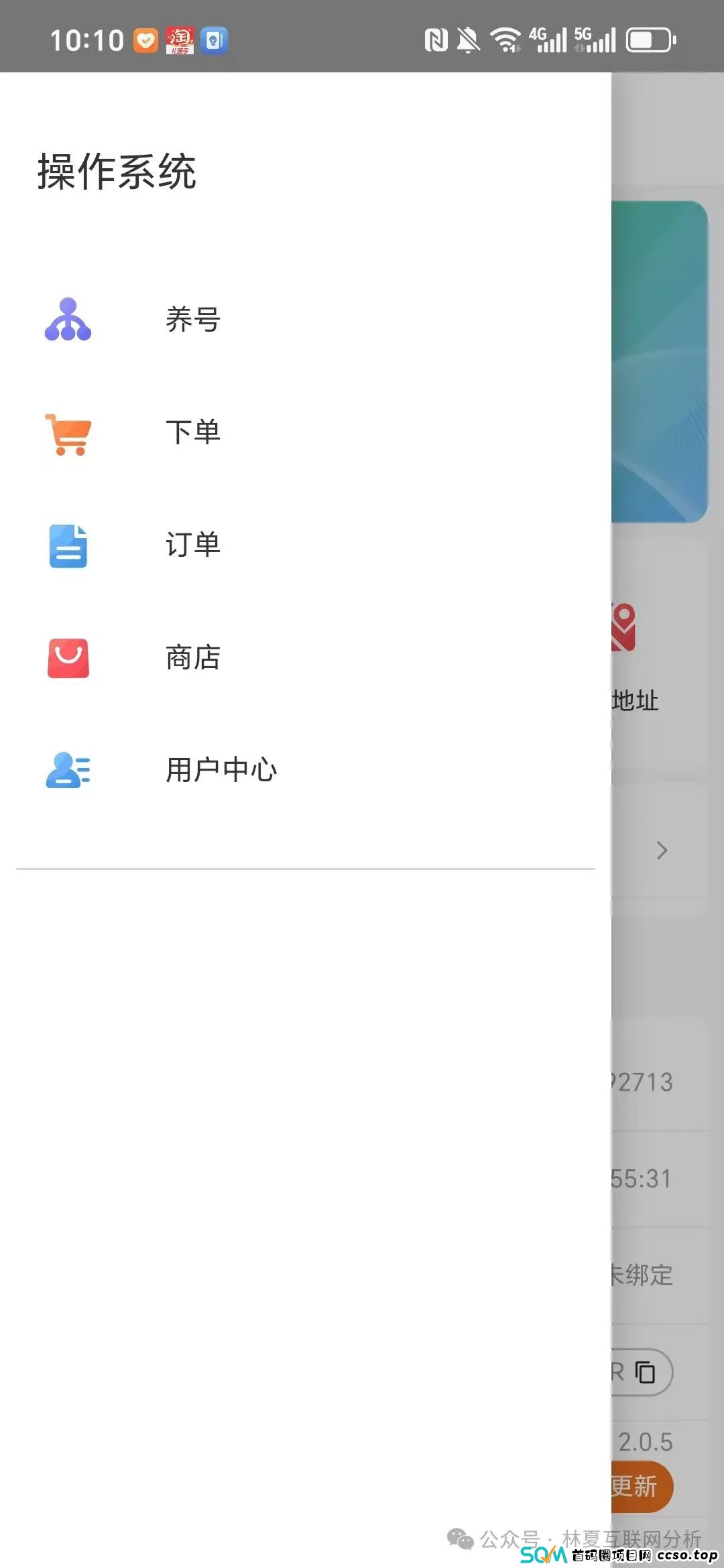
Task: Select the 养号 purple network icon
Action: (x=67, y=320)
